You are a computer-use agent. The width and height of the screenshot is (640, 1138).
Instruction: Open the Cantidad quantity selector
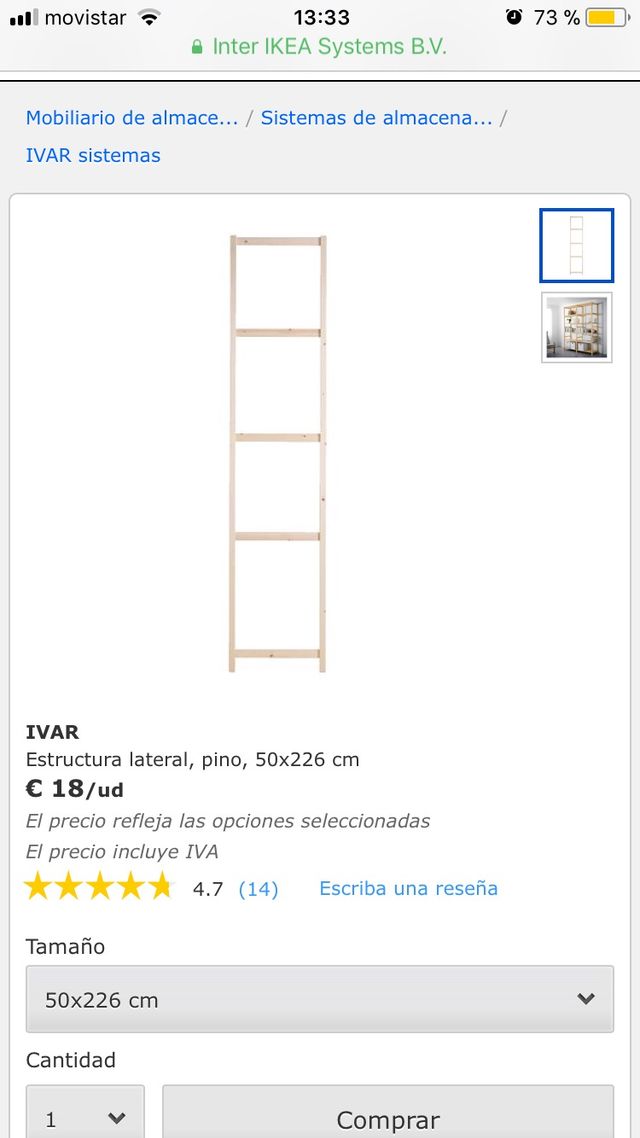point(85,1118)
